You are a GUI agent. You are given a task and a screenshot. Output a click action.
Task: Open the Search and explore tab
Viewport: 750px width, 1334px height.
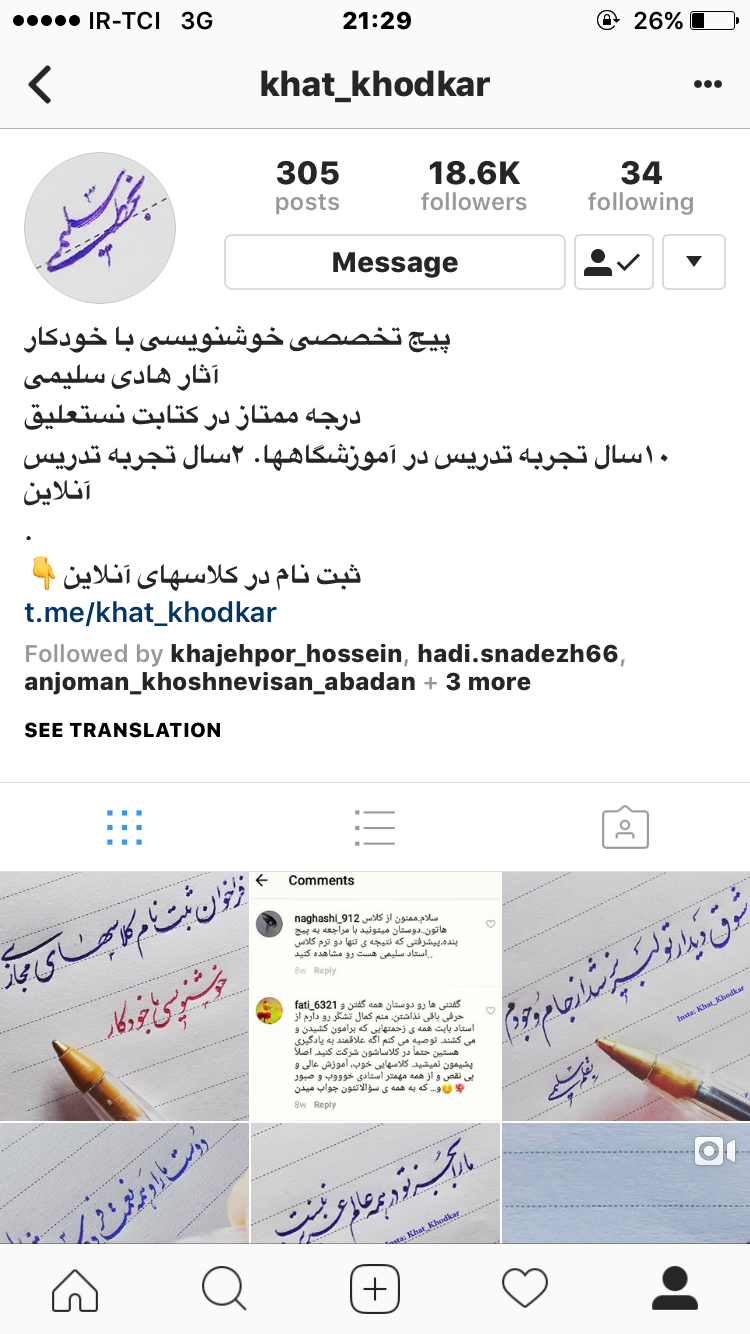[224, 1289]
